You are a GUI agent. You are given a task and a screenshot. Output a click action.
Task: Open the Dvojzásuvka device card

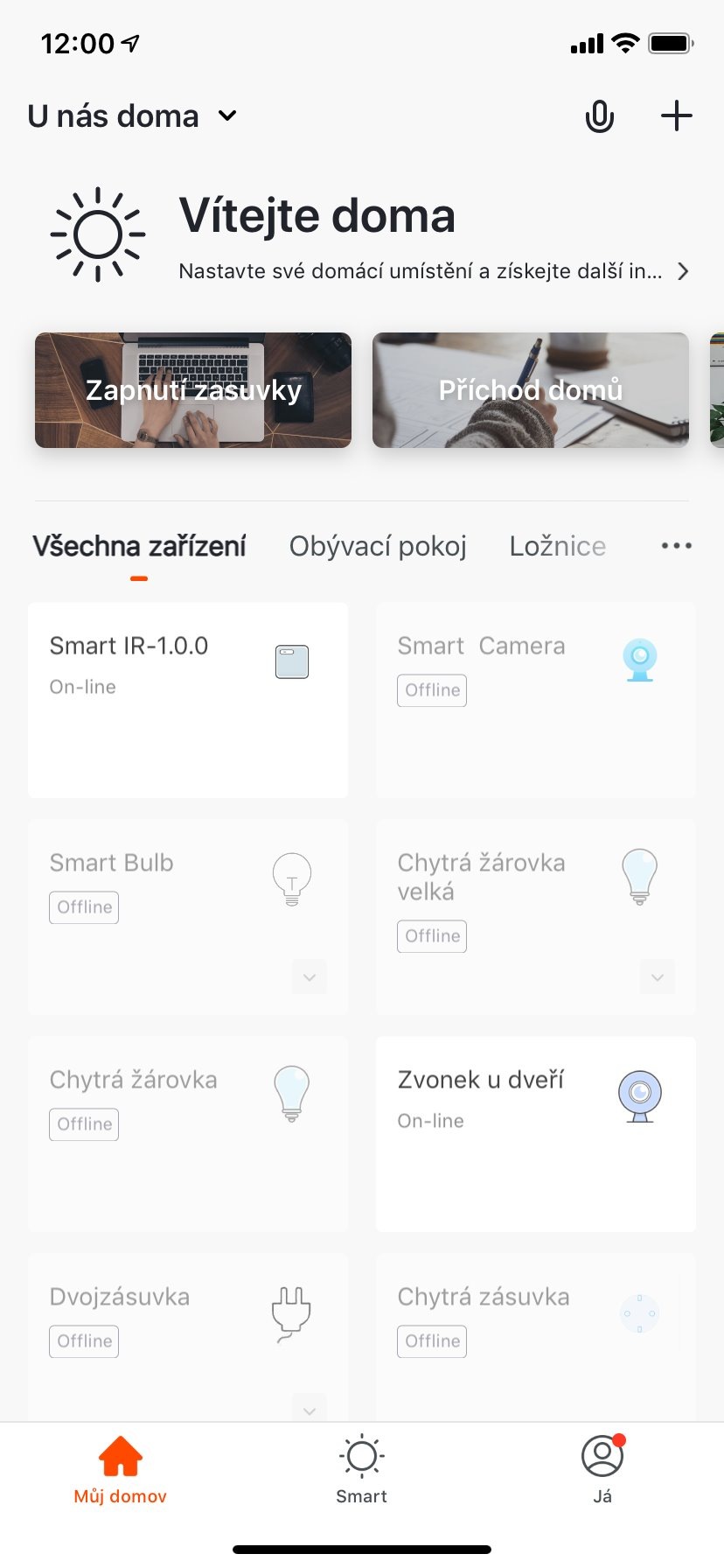click(188, 1337)
